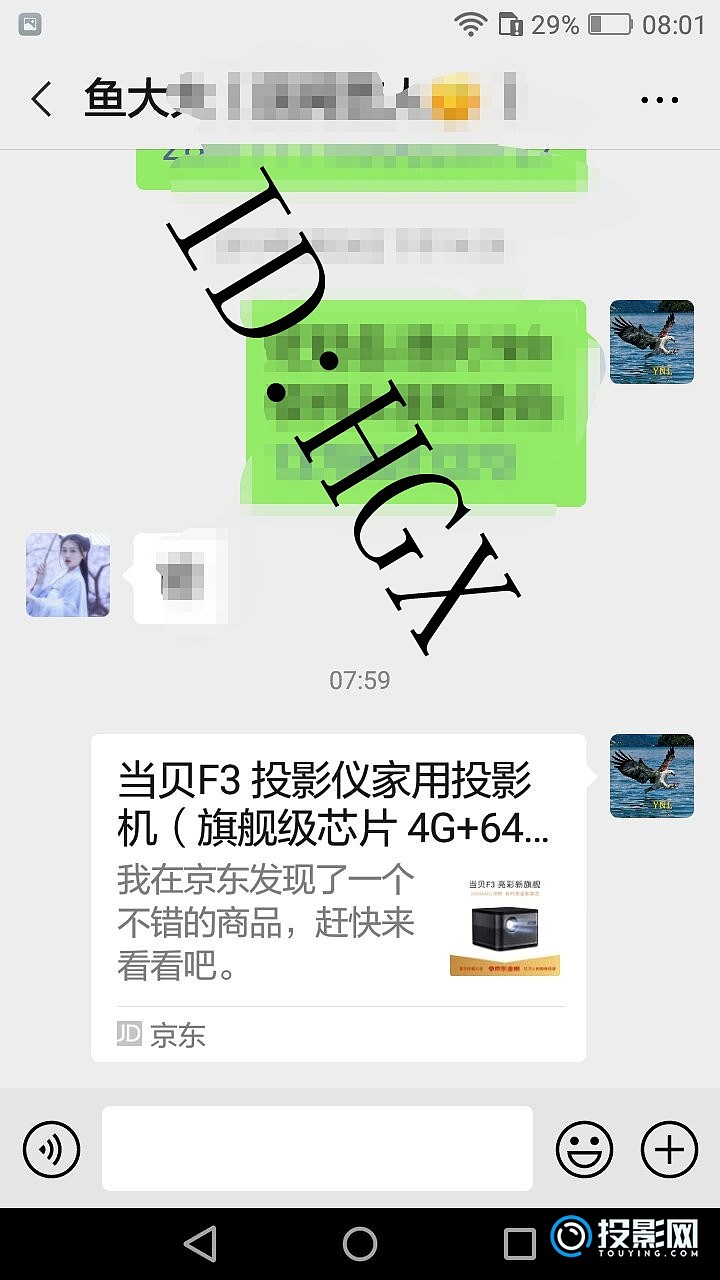Go back from this chat

[x=41, y=100]
